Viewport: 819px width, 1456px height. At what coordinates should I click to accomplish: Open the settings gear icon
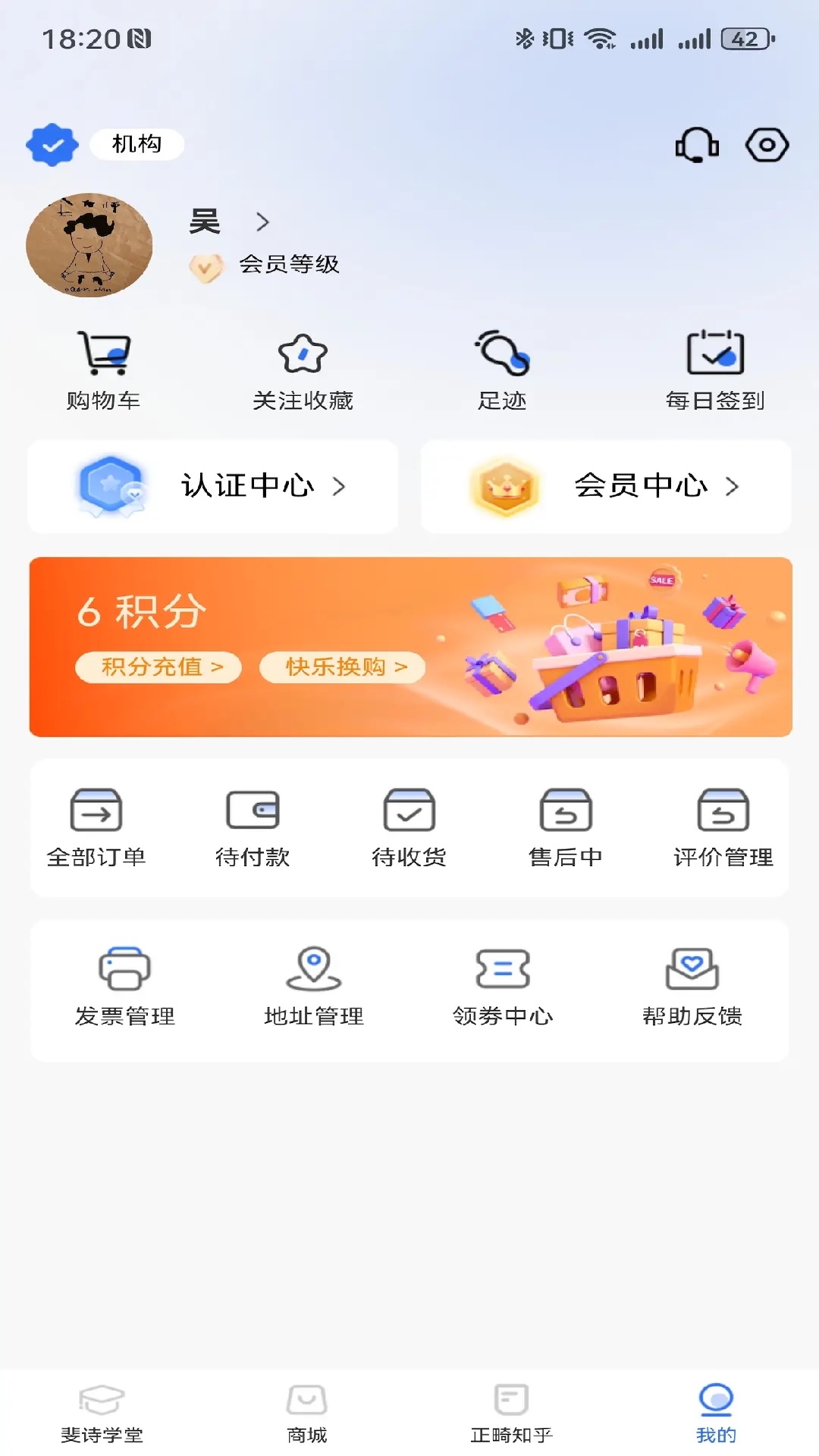(767, 144)
